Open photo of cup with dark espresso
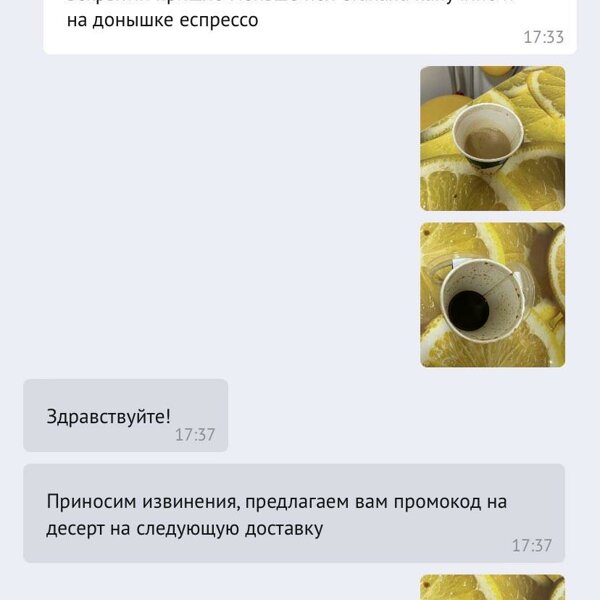 [492, 295]
